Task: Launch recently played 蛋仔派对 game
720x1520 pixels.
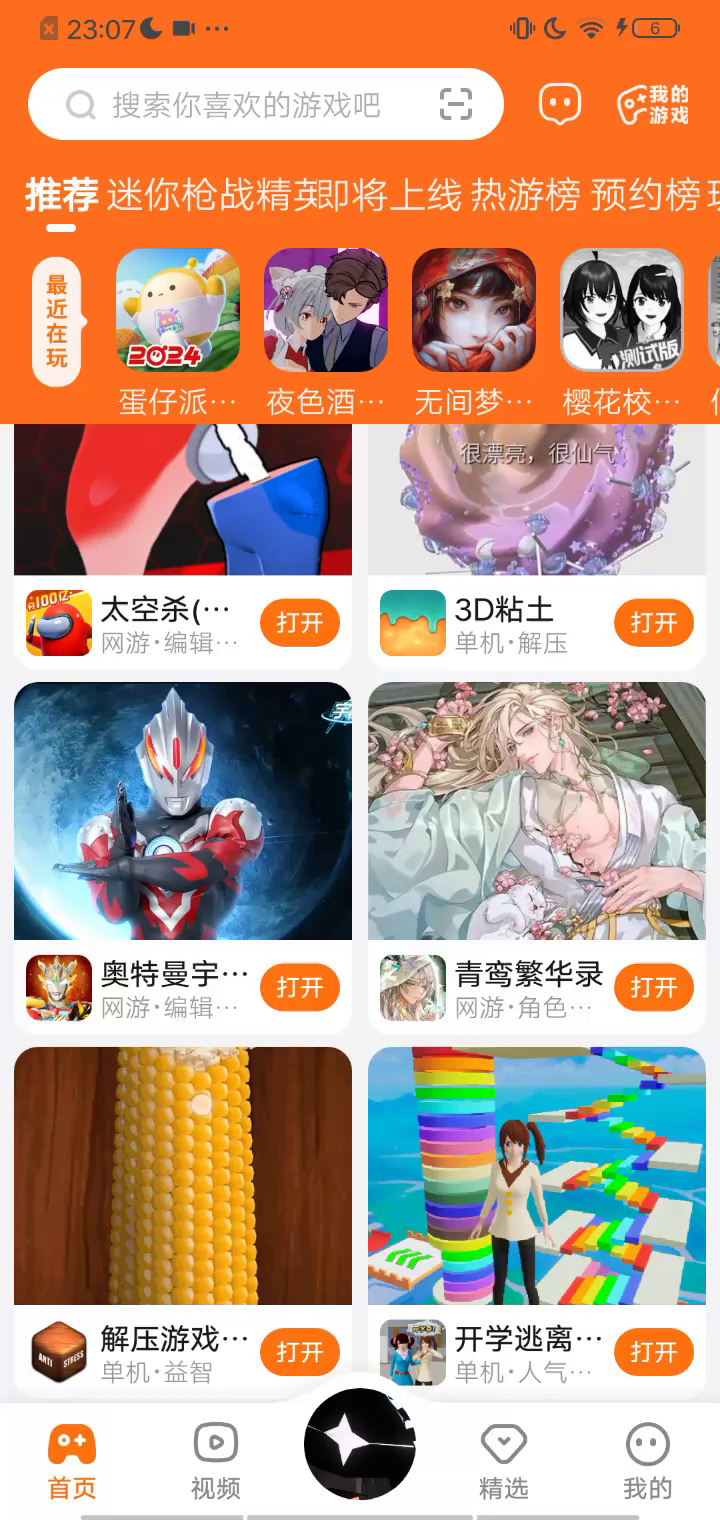Action: pyautogui.click(x=178, y=310)
